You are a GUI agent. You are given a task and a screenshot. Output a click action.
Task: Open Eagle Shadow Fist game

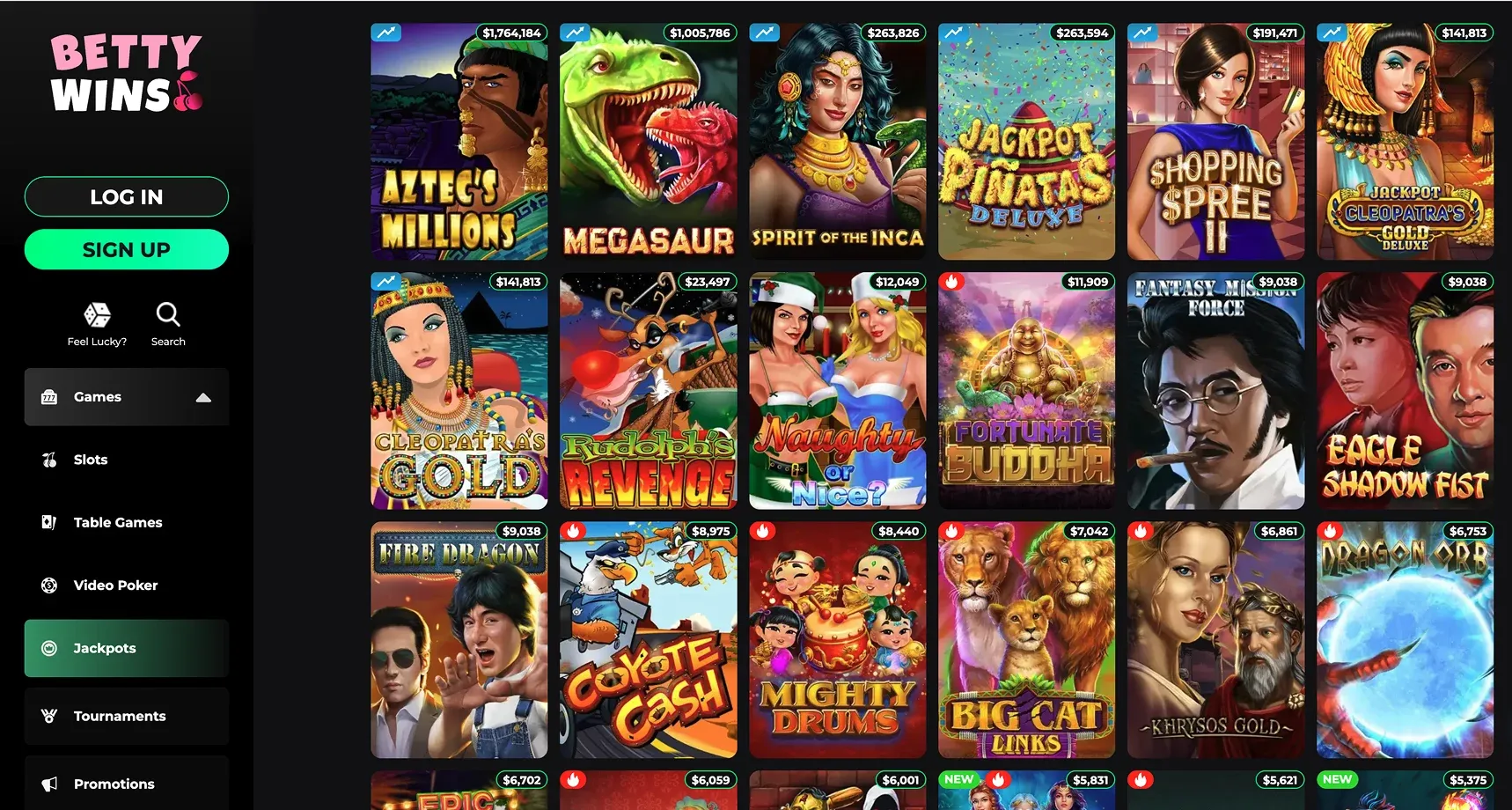(x=1405, y=391)
